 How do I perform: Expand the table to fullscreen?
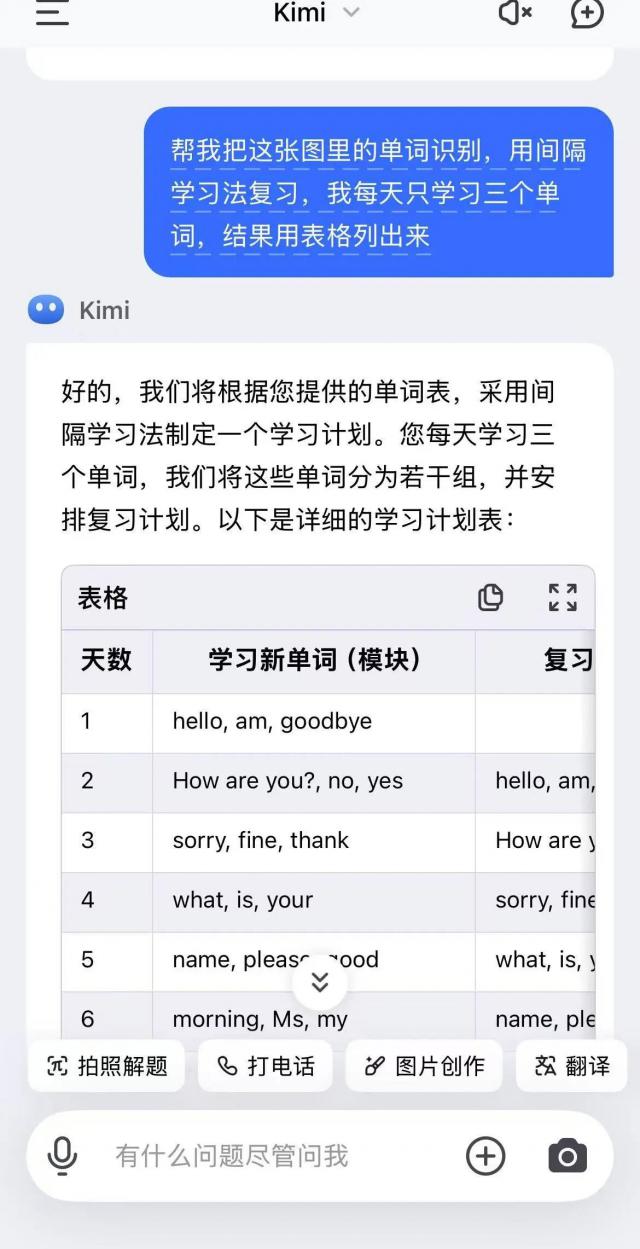point(563,597)
